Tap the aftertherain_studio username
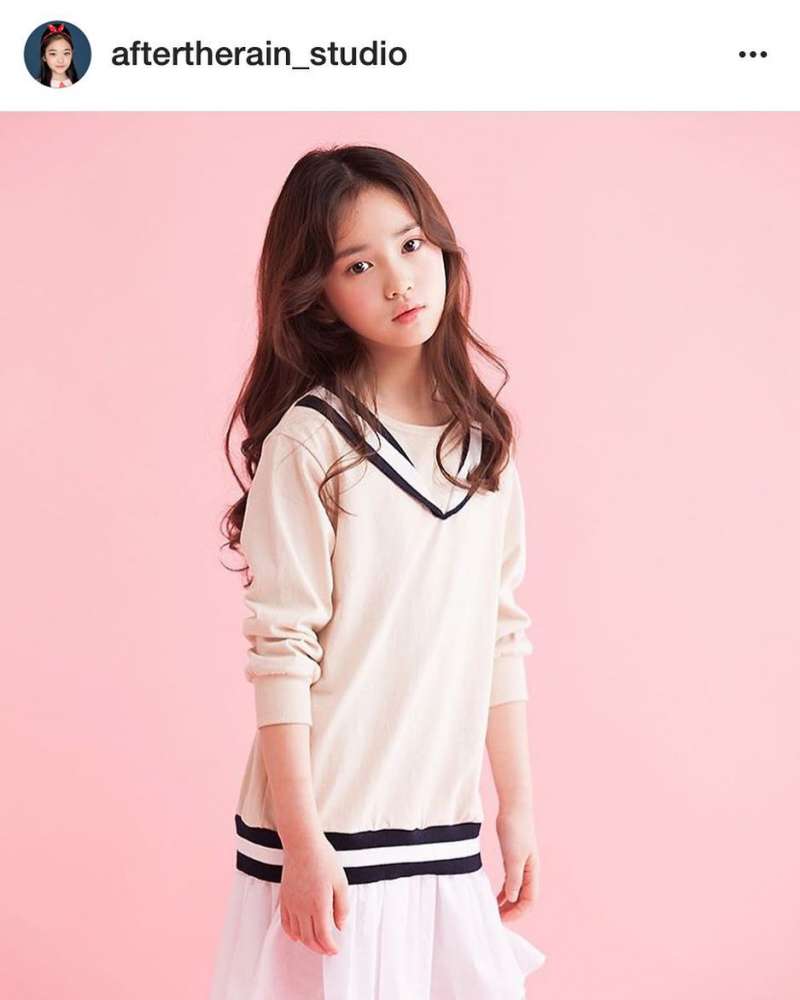800x1000 pixels. tap(258, 54)
